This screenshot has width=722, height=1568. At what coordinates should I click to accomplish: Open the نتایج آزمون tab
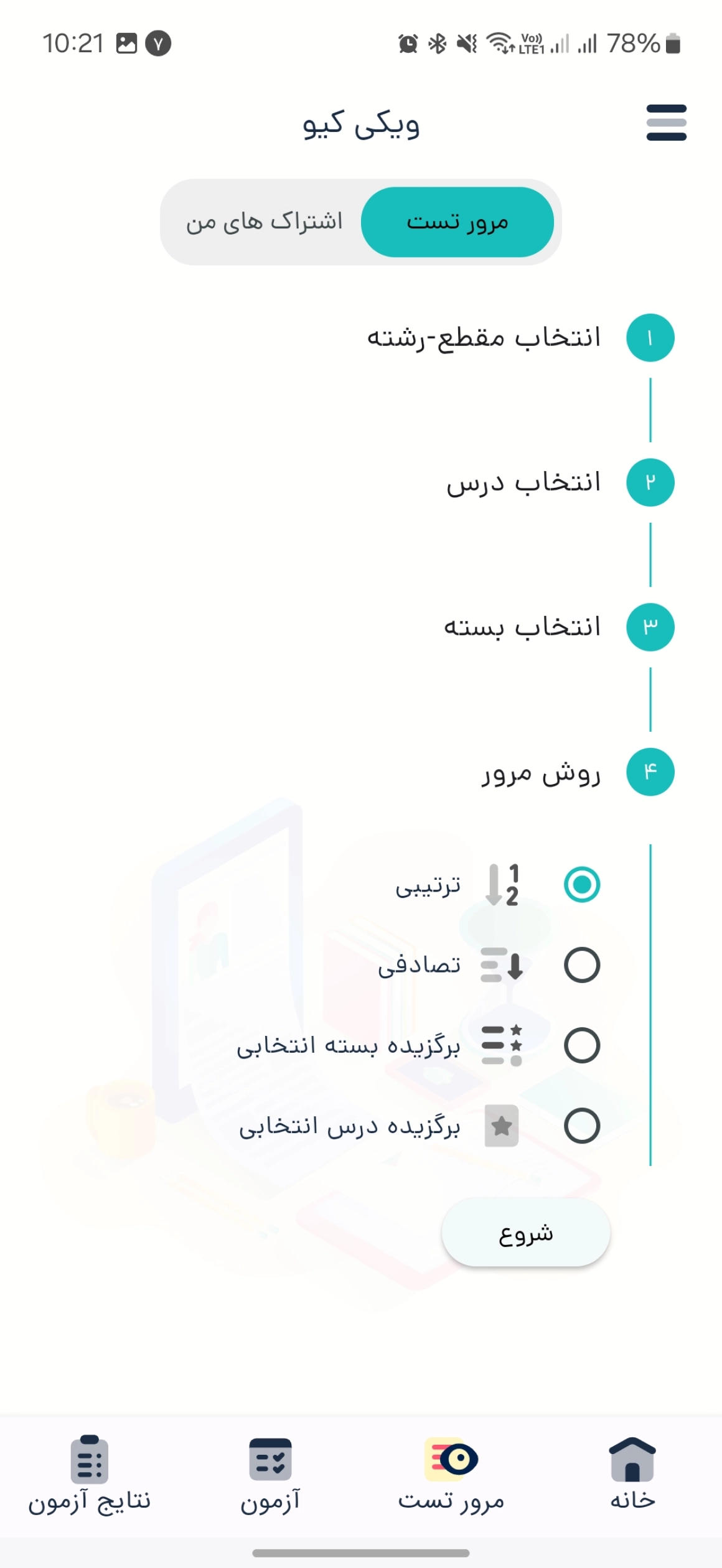90,1475
